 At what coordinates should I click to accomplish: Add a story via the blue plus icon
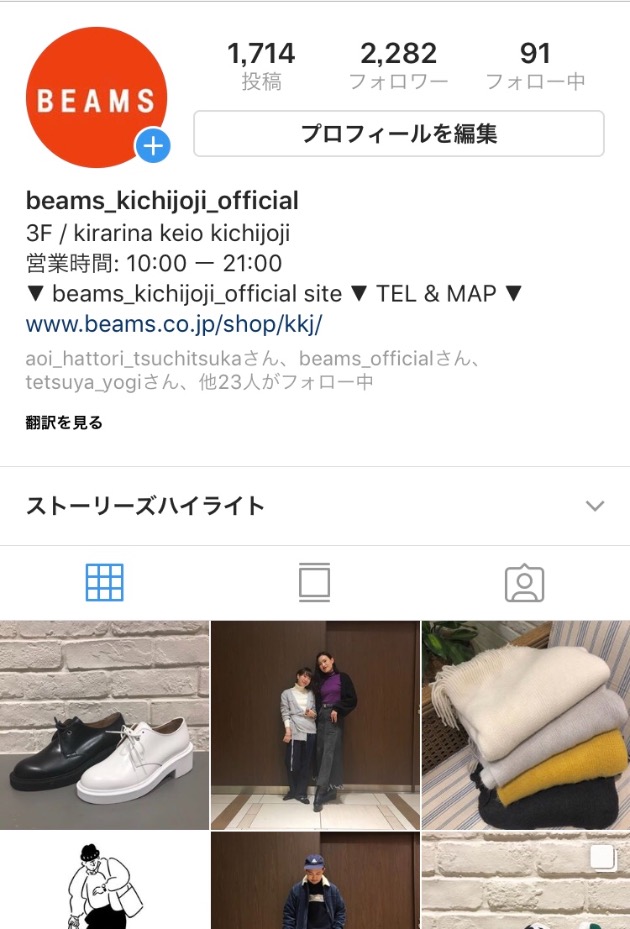click(153, 146)
